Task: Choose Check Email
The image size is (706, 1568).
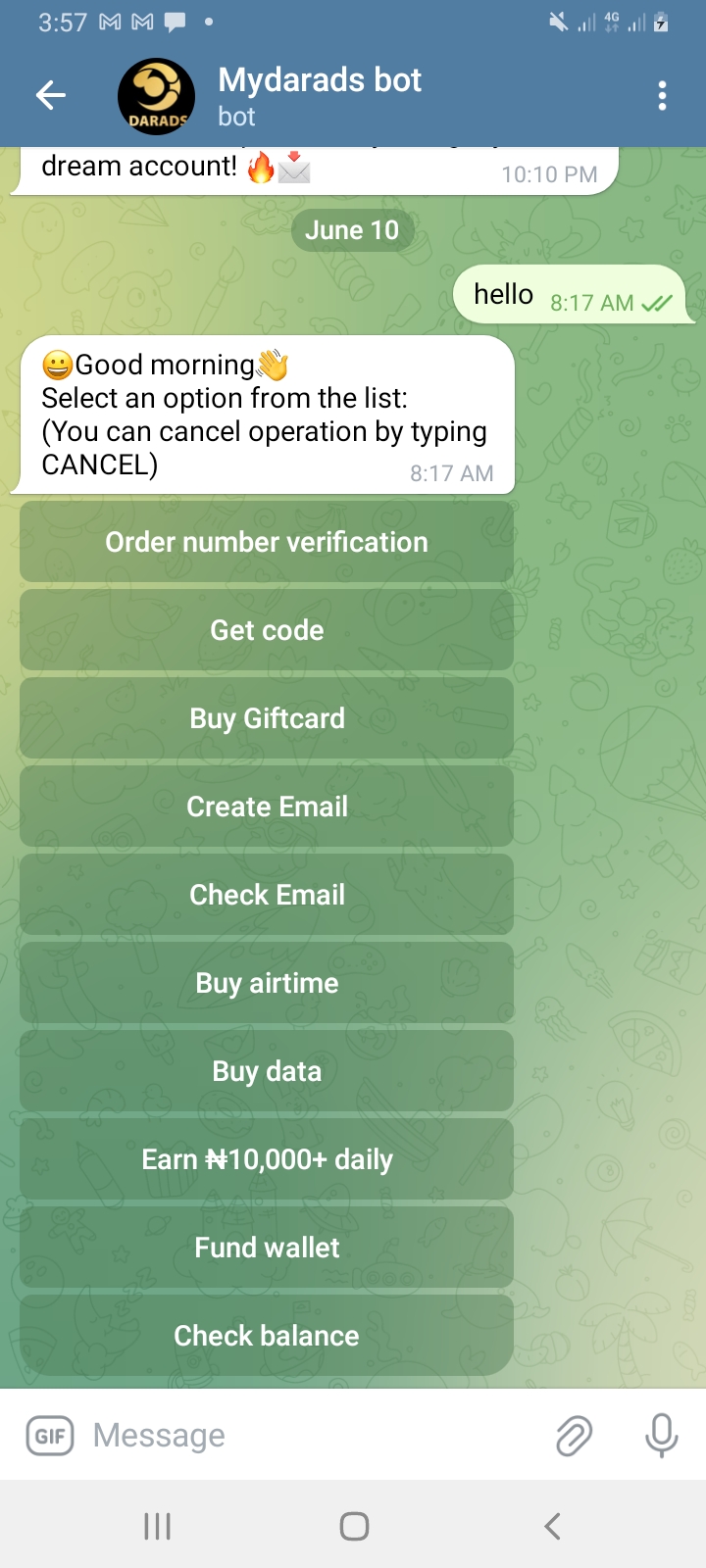Action: (267, 895)
